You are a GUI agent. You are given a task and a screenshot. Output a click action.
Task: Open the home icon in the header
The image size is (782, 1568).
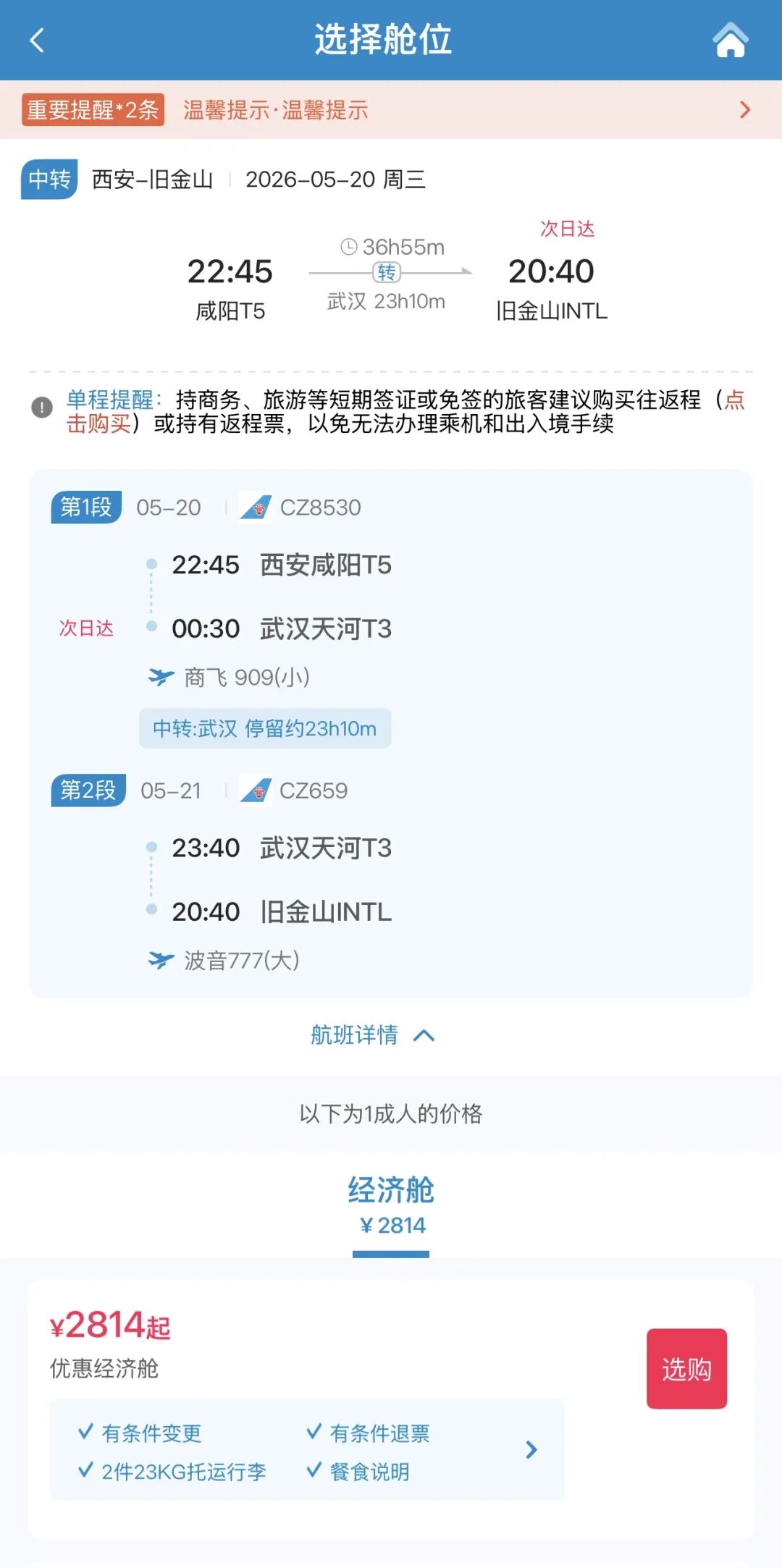pos(730,41)
